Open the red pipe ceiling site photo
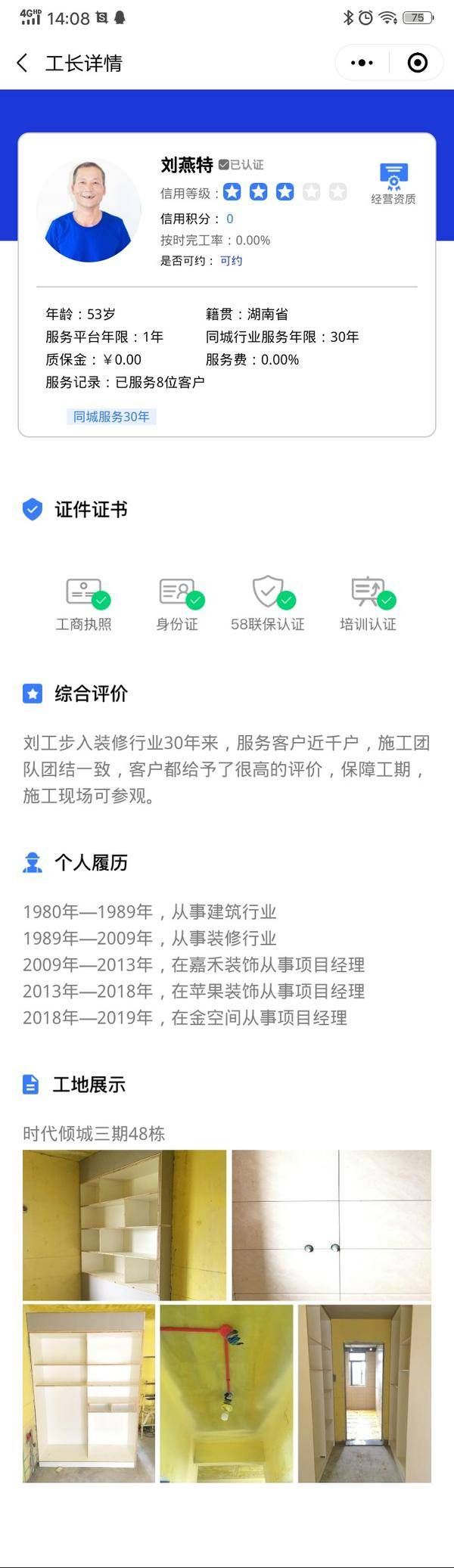This screenshot has width=454, height=1568. [x=226, y=1393]
